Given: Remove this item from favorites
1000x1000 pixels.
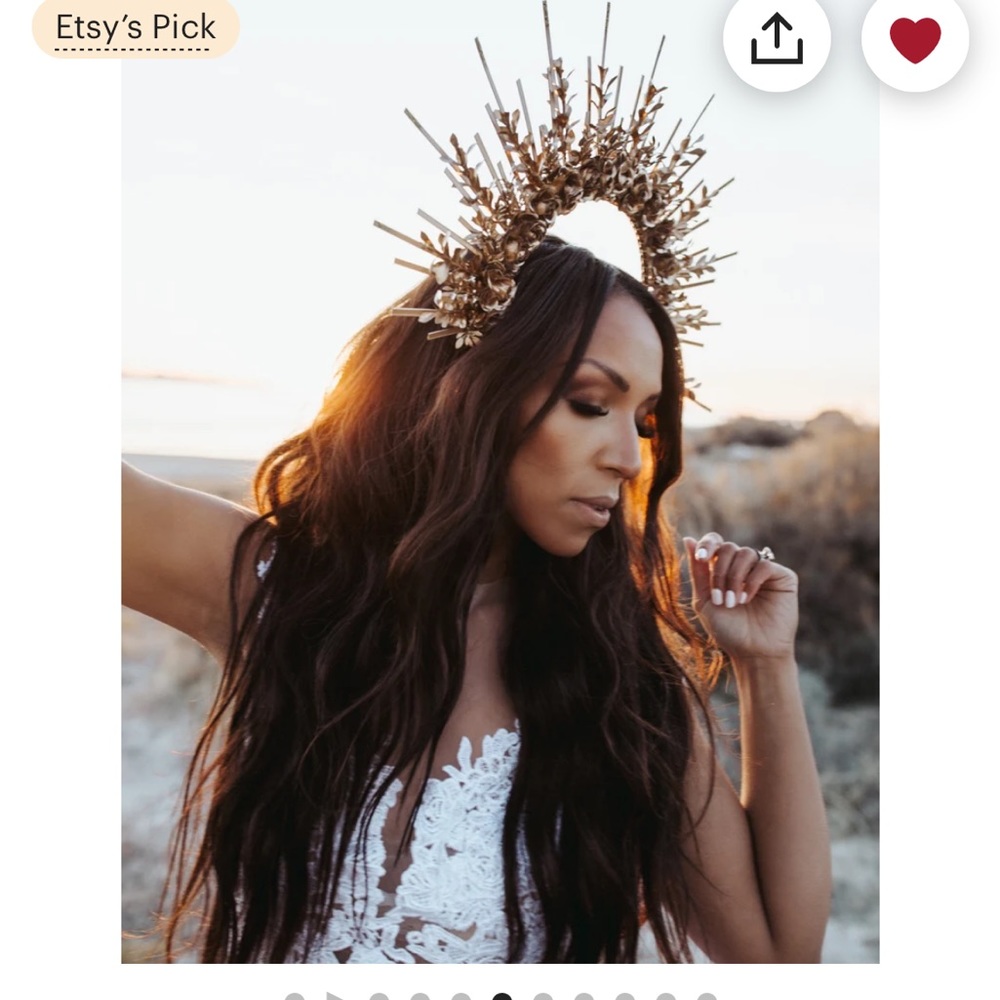Looking at the screenshot, I should [915, 40].
